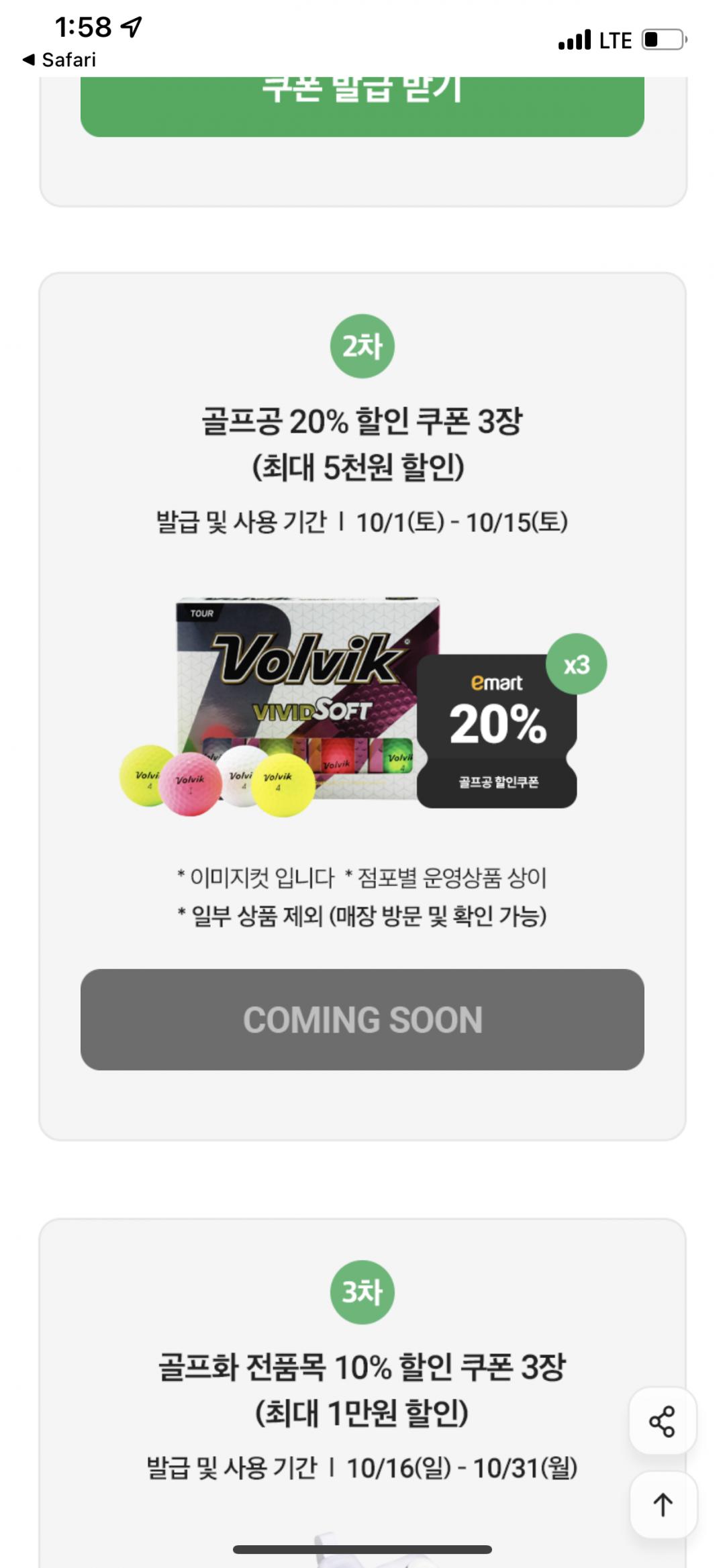Share this coupon event page
Image resolution: width=725 pixels, height=1568 pixels.
[663, 1421]
